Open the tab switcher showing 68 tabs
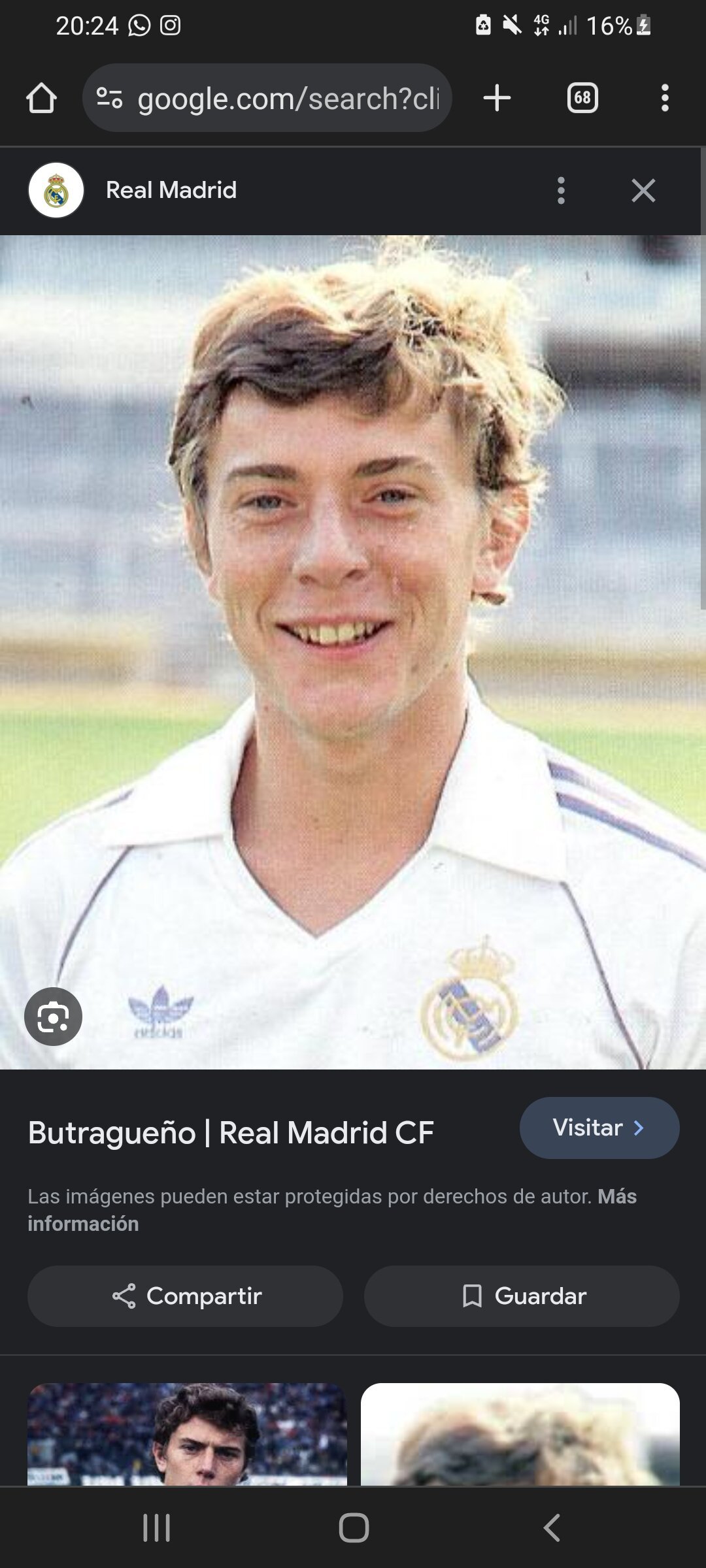Screen dimensions: 706x1568 [582, 98]
